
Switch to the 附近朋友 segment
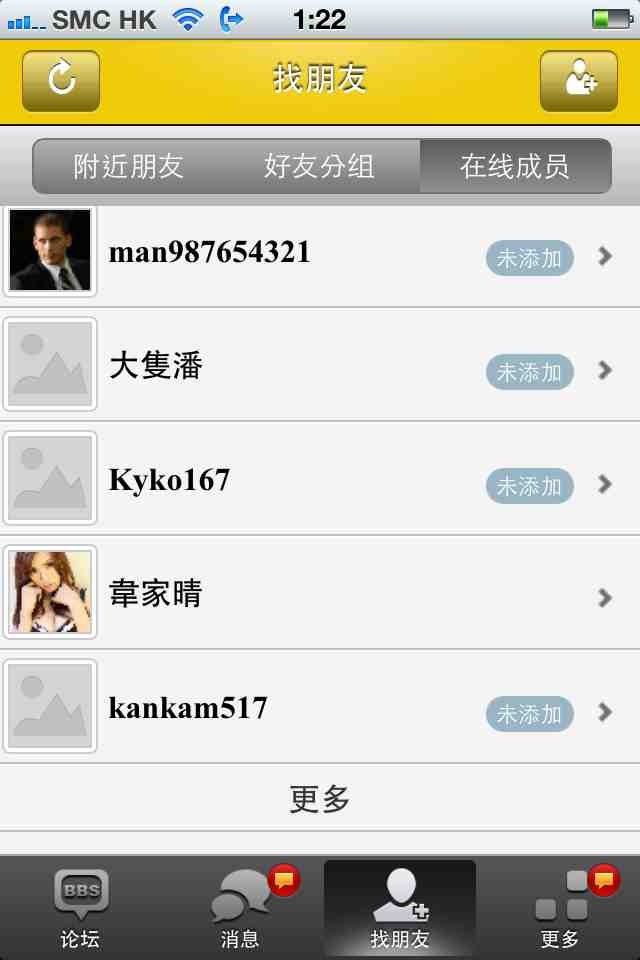pyautogui.click(x=129, y=166)
